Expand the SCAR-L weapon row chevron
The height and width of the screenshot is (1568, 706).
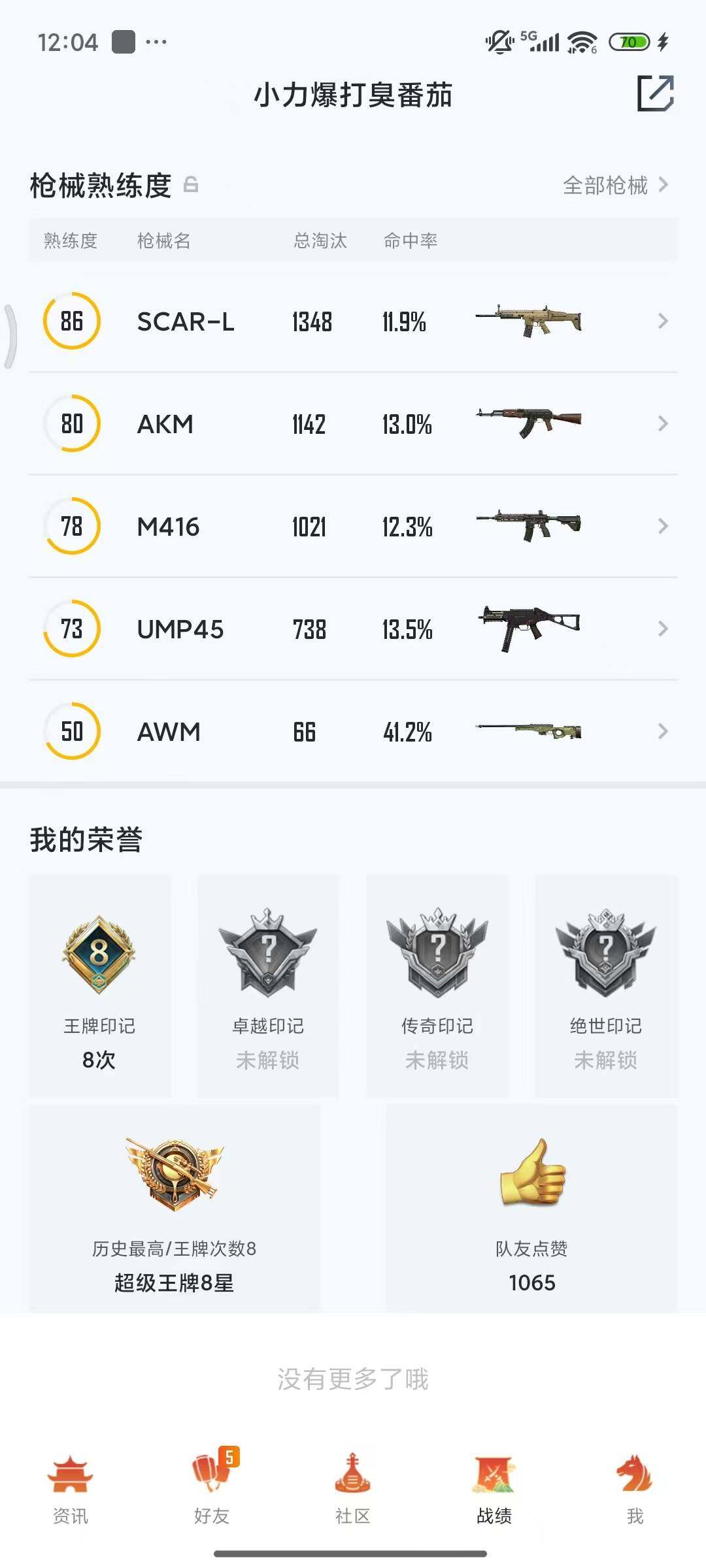pos(663,321)
